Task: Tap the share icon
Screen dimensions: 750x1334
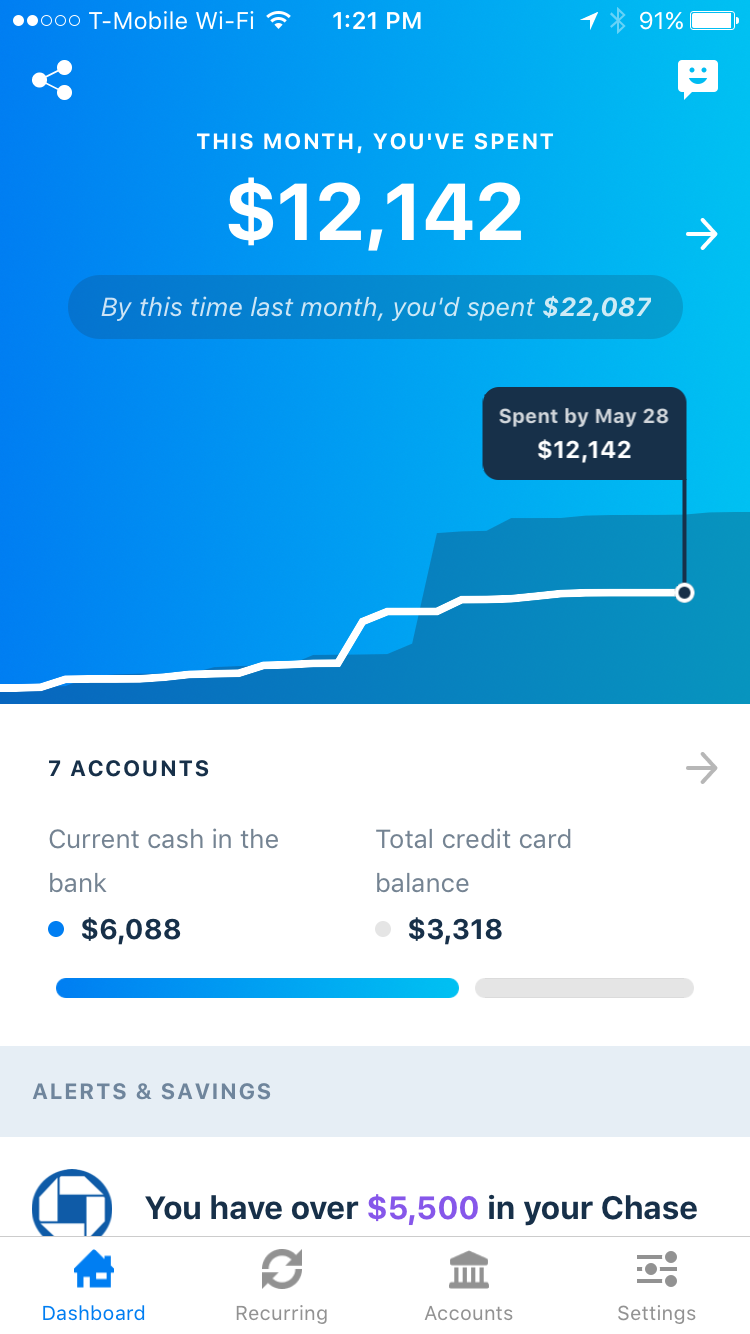Action: [x=52, y=80]
